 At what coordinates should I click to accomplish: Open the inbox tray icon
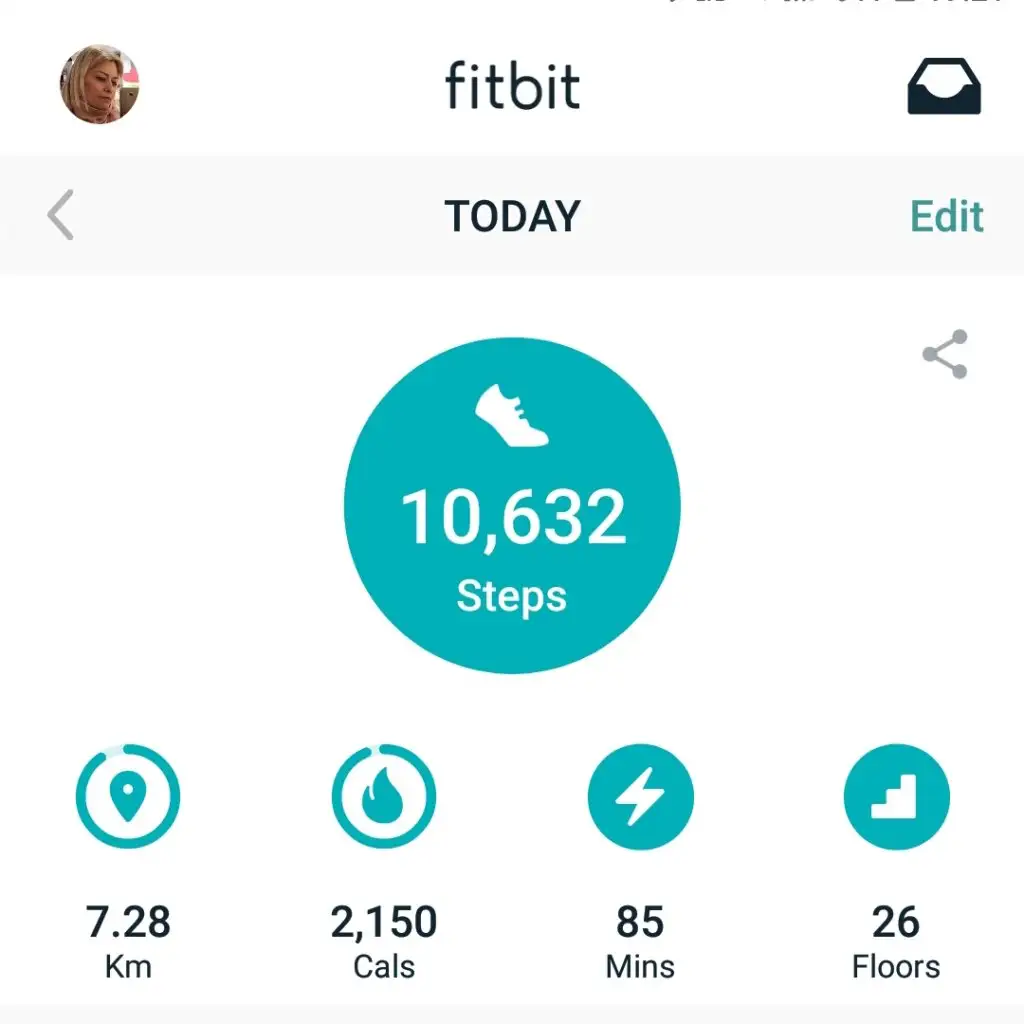944,87
